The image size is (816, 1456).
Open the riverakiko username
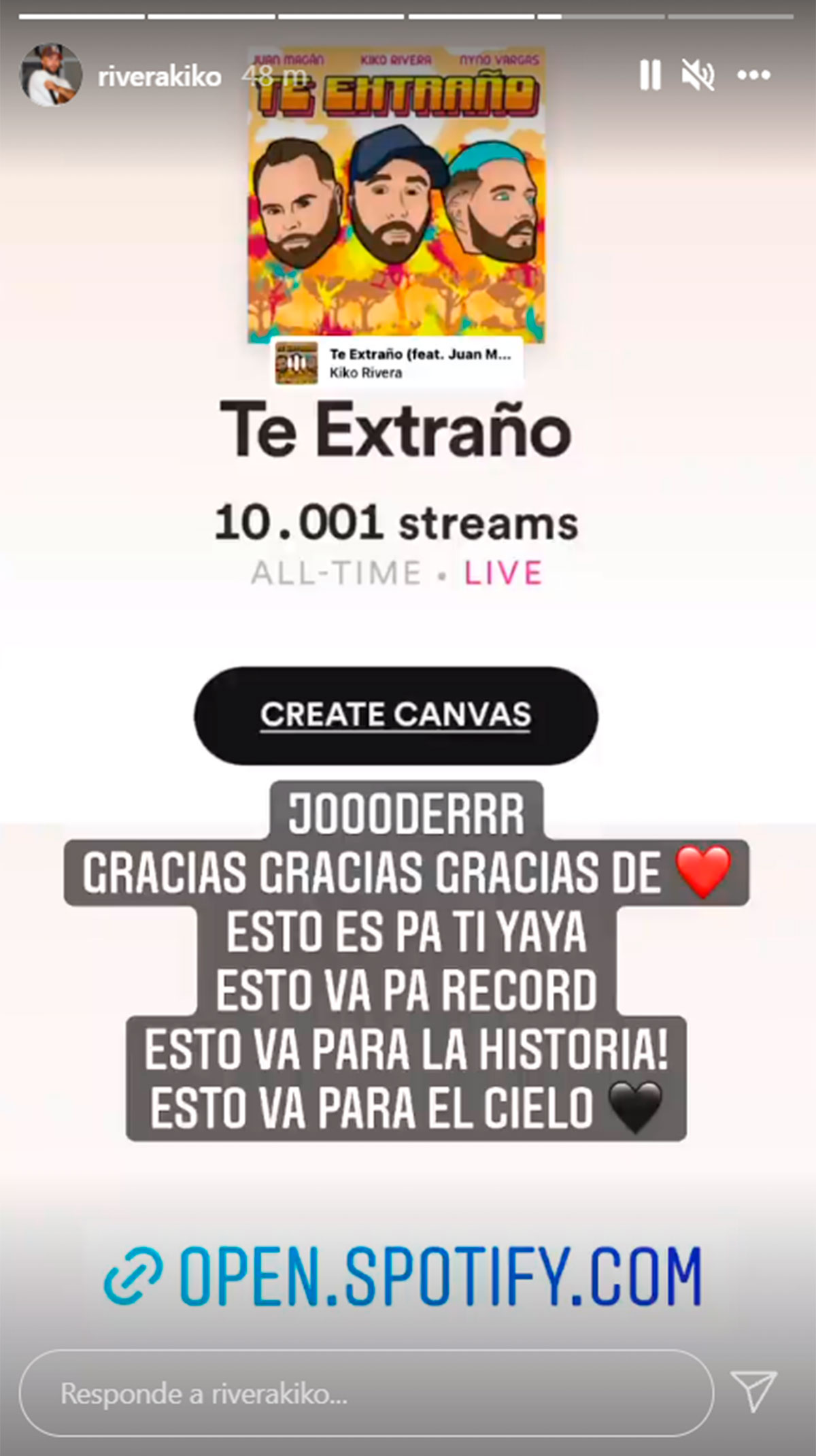(160, 76)
